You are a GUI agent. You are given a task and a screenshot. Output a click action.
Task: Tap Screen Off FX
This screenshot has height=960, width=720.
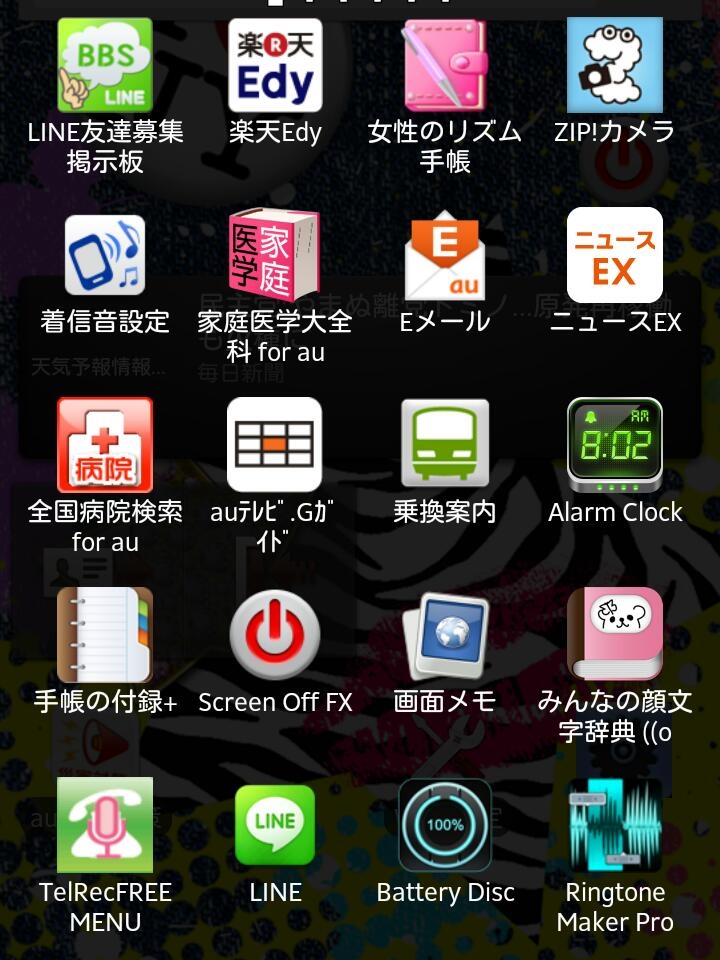(275, 635)
